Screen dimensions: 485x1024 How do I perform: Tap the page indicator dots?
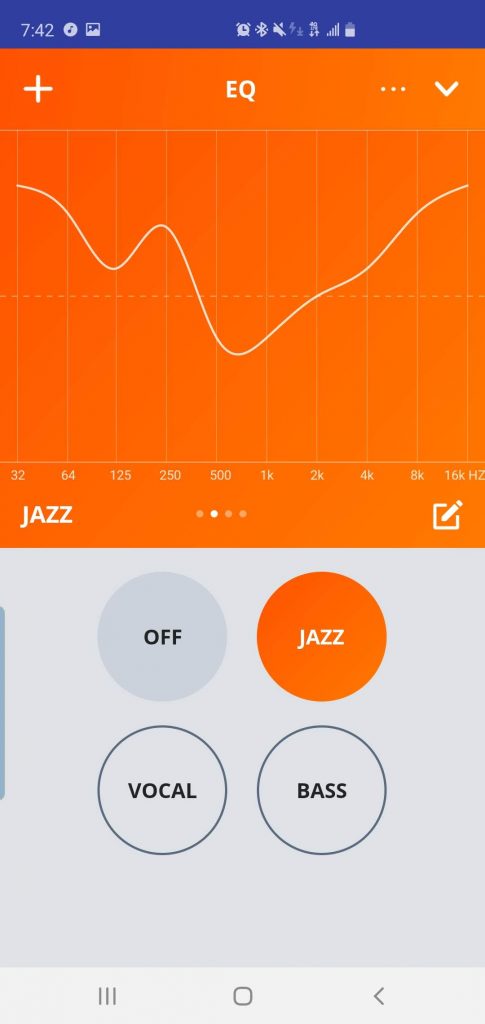[x=221, y=514]
